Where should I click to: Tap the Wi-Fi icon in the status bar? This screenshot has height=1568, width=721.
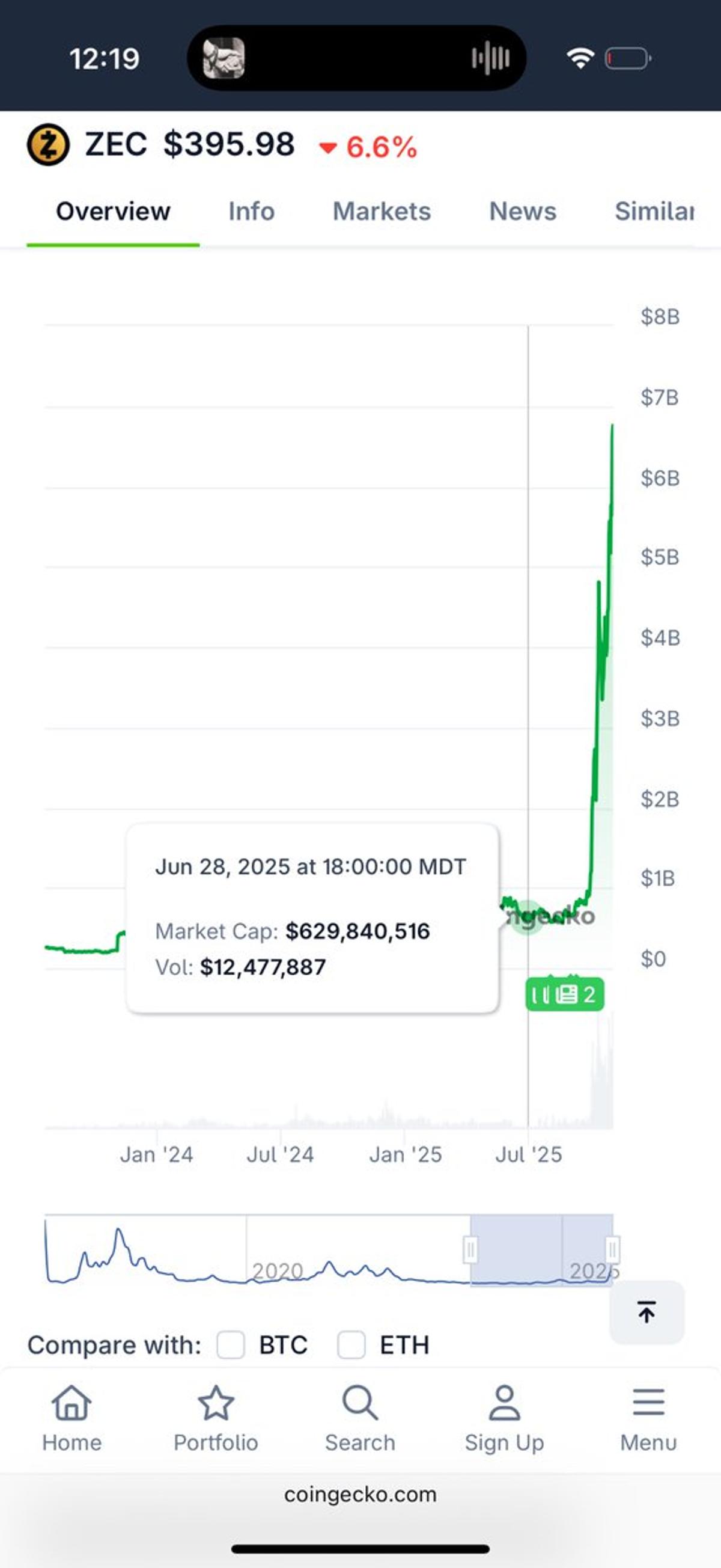click(x=580, y=58)
